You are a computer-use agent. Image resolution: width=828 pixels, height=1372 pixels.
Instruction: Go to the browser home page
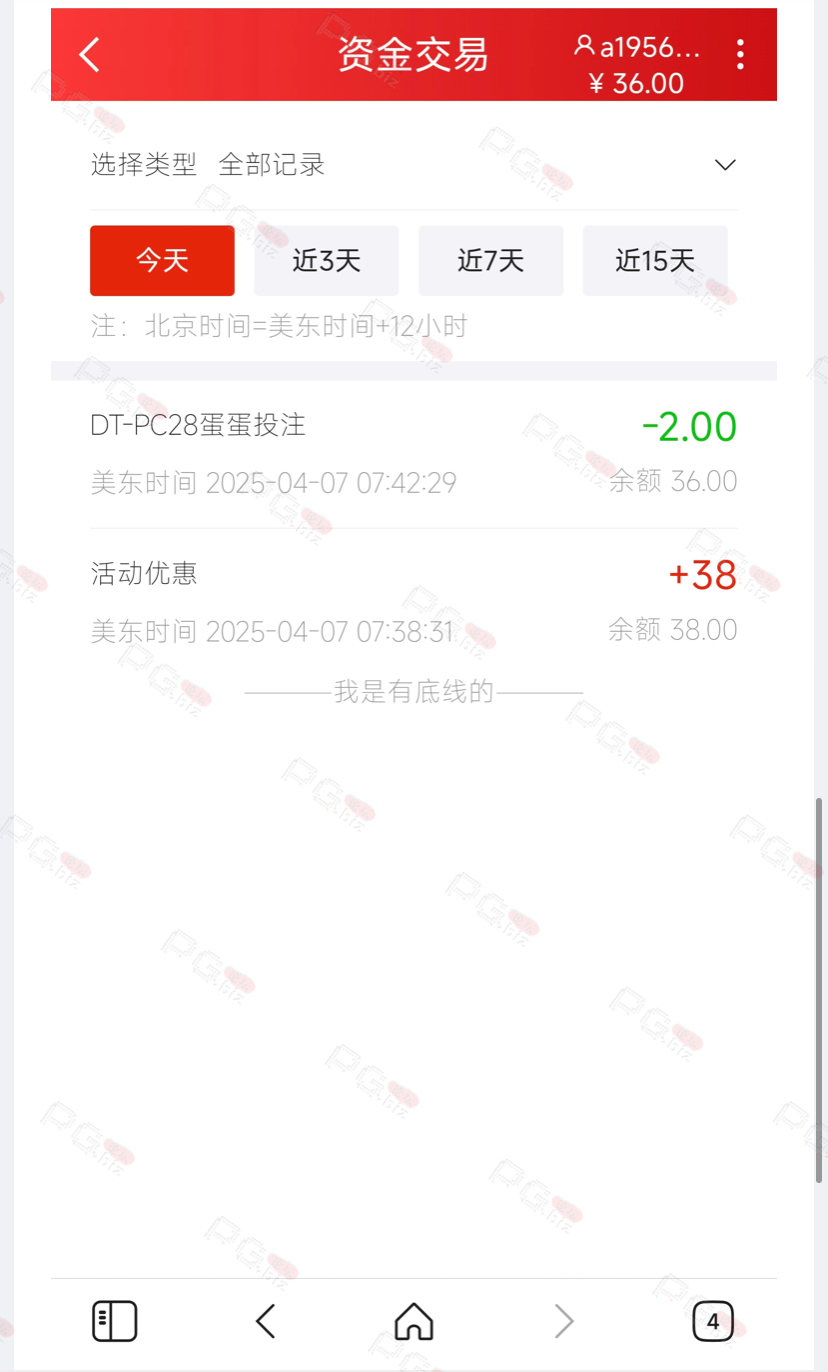pyautogui.click(x=414, y=1322)
